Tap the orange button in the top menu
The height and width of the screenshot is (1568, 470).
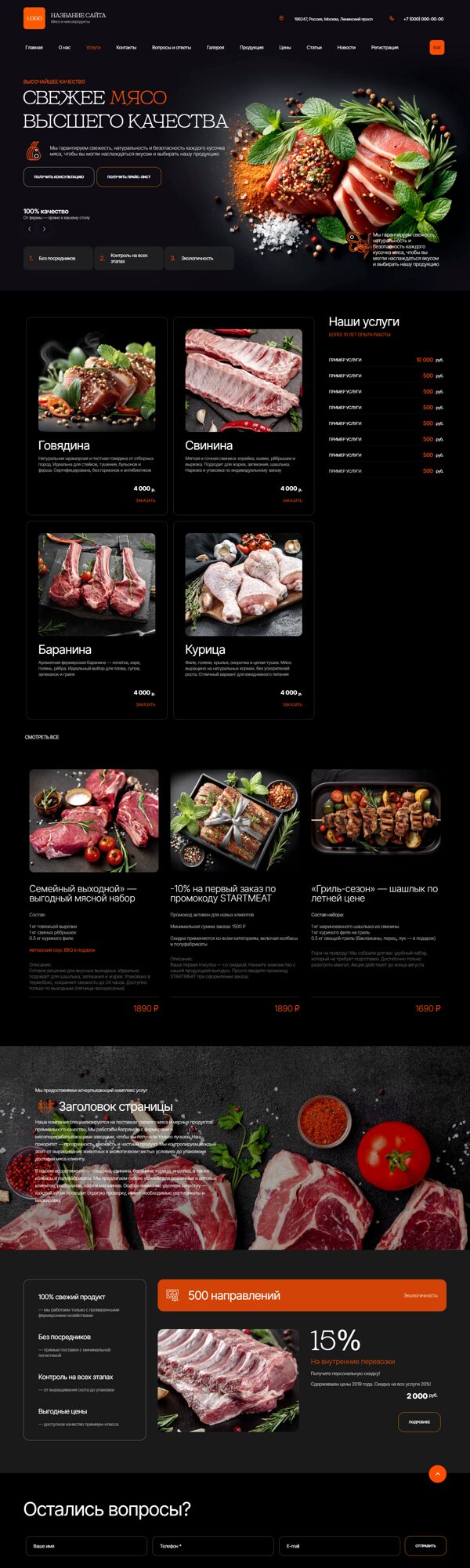437,48
